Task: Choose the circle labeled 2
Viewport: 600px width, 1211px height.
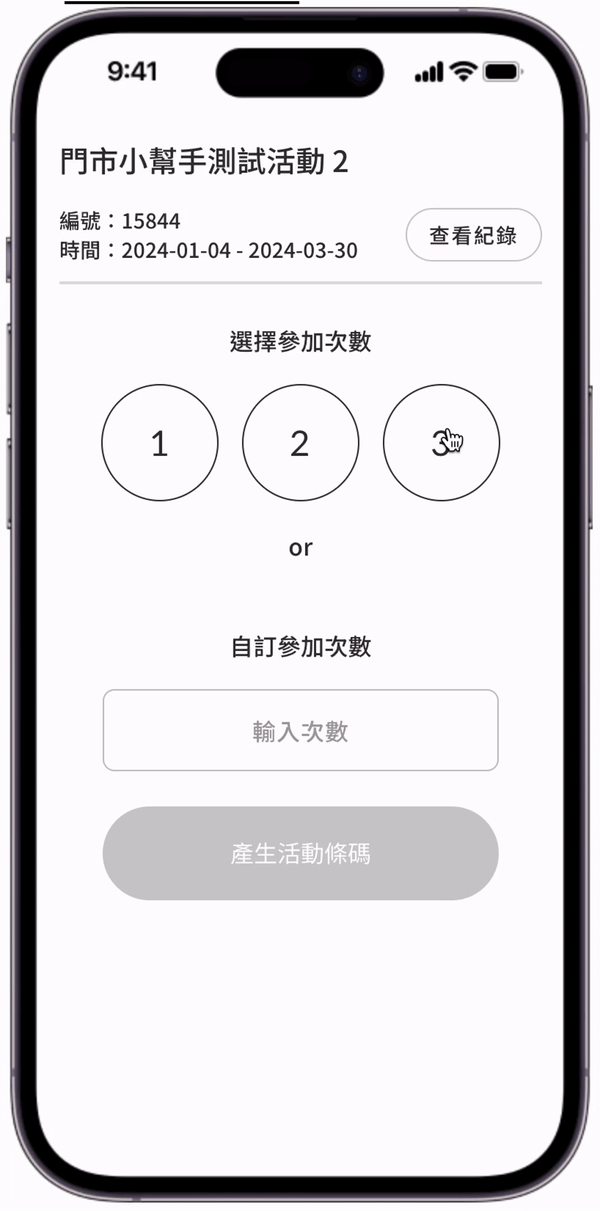Action: (x=300, y=443)
